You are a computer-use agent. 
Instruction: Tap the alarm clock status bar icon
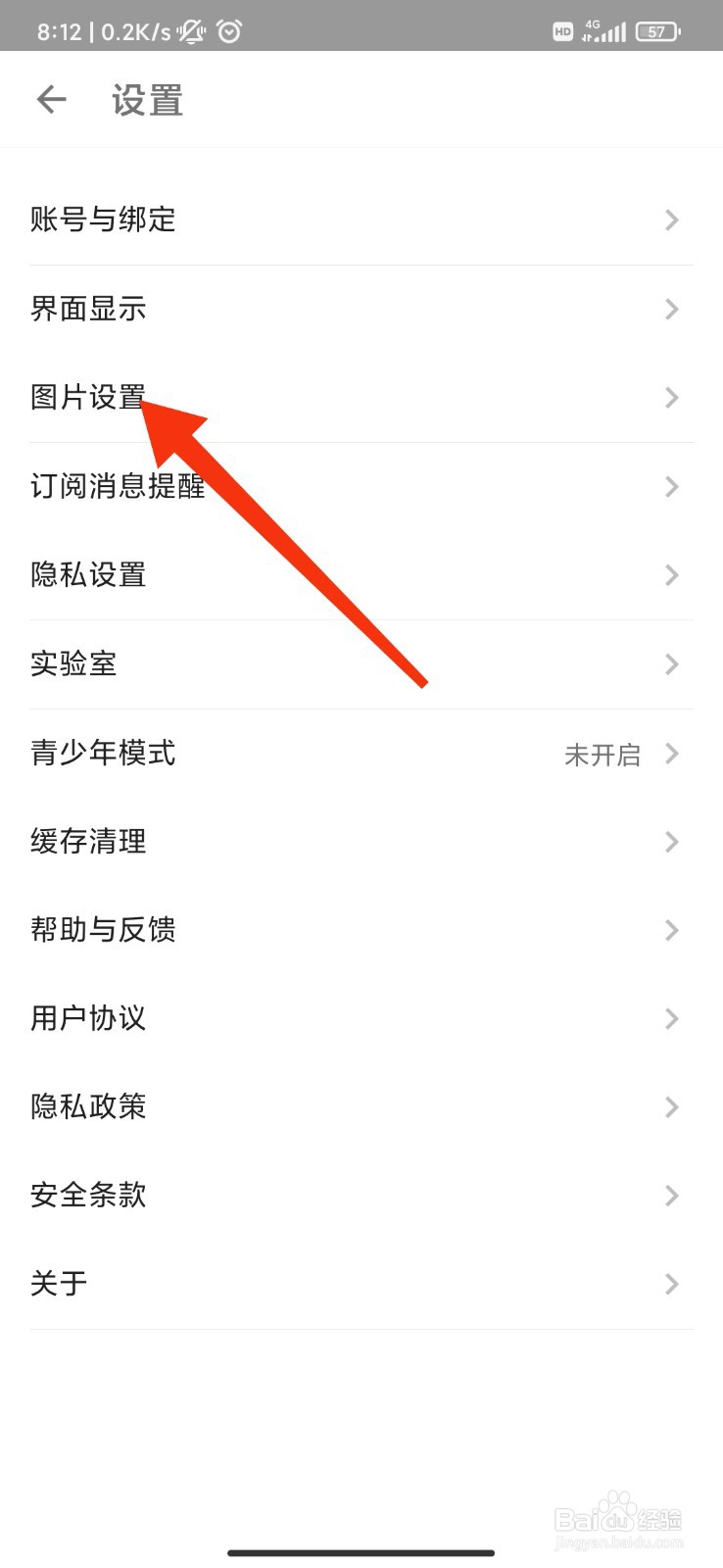tap(229, 30)
